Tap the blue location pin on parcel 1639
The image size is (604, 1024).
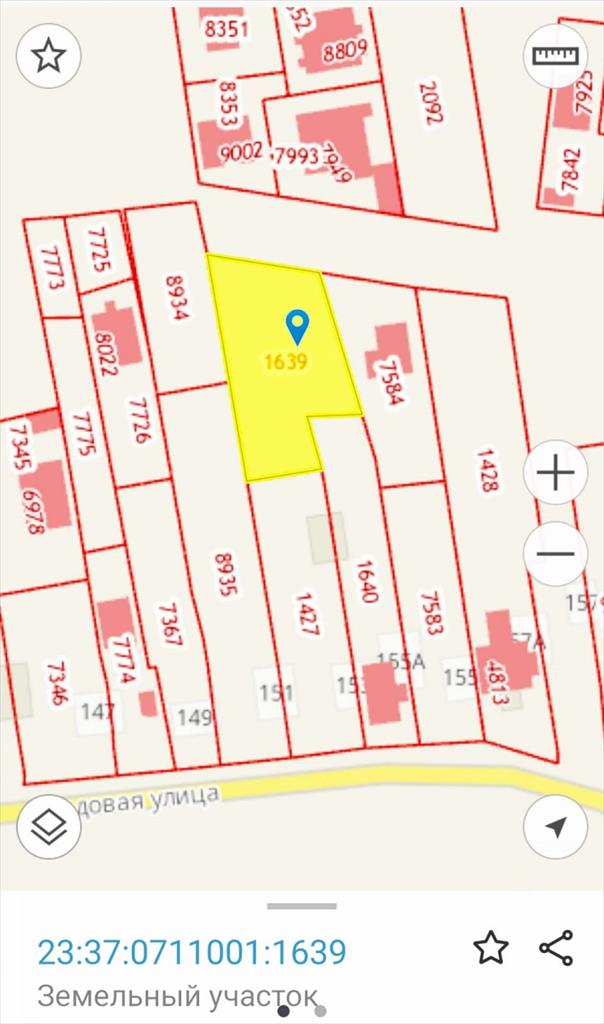coord(298,327)
